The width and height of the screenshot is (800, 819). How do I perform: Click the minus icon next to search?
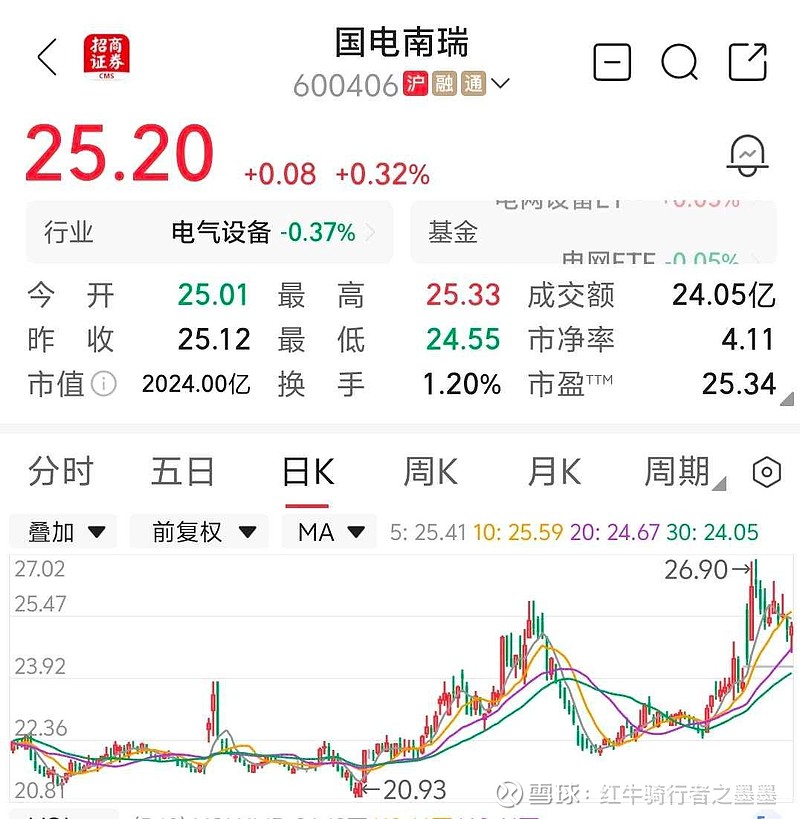click(611, 62)
